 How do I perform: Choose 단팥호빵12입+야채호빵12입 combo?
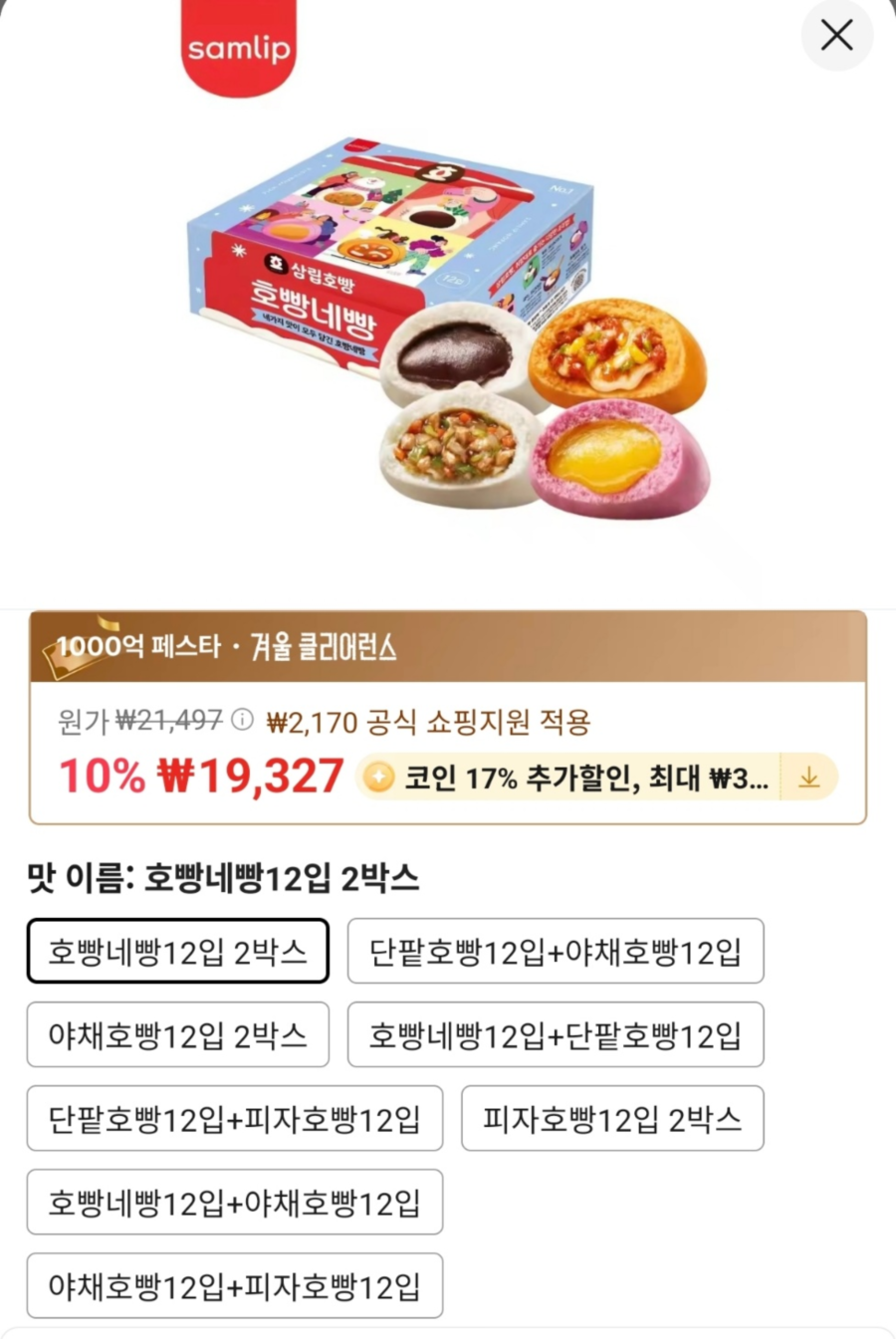(x=556, y=952)
